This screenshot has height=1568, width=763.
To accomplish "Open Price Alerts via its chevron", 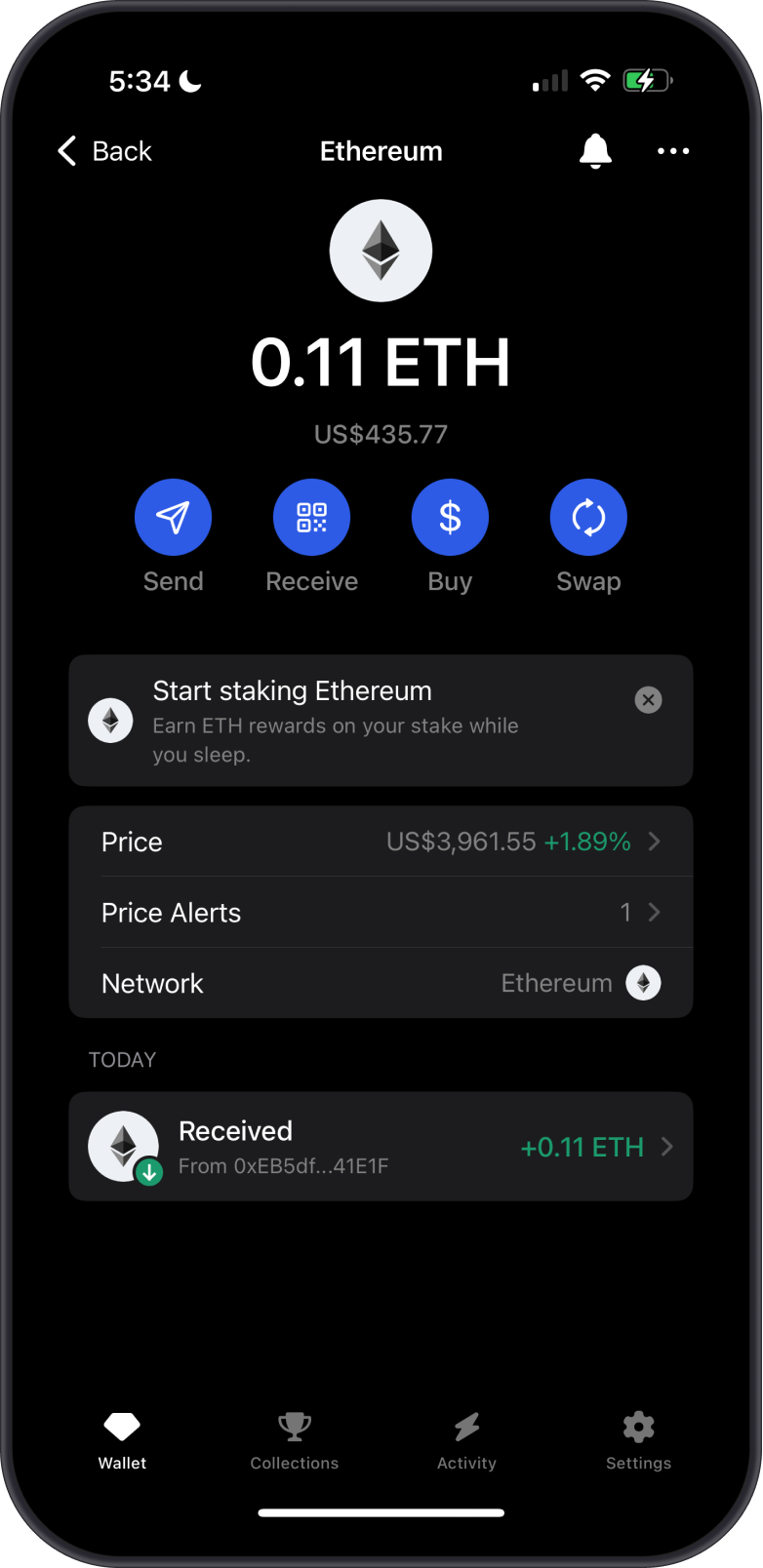I will pos(654,912).
